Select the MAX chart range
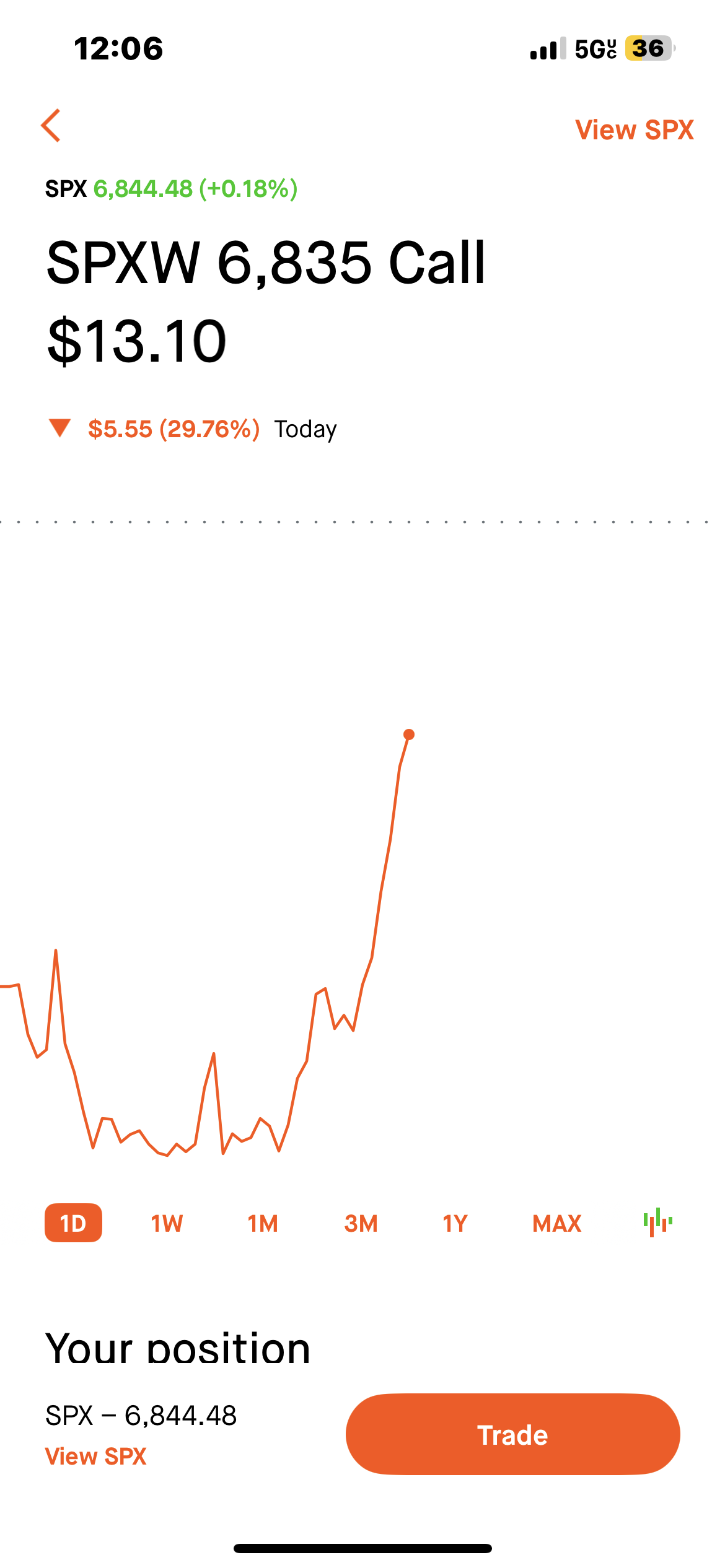725x1568 pixels. tap(556, 1223)
